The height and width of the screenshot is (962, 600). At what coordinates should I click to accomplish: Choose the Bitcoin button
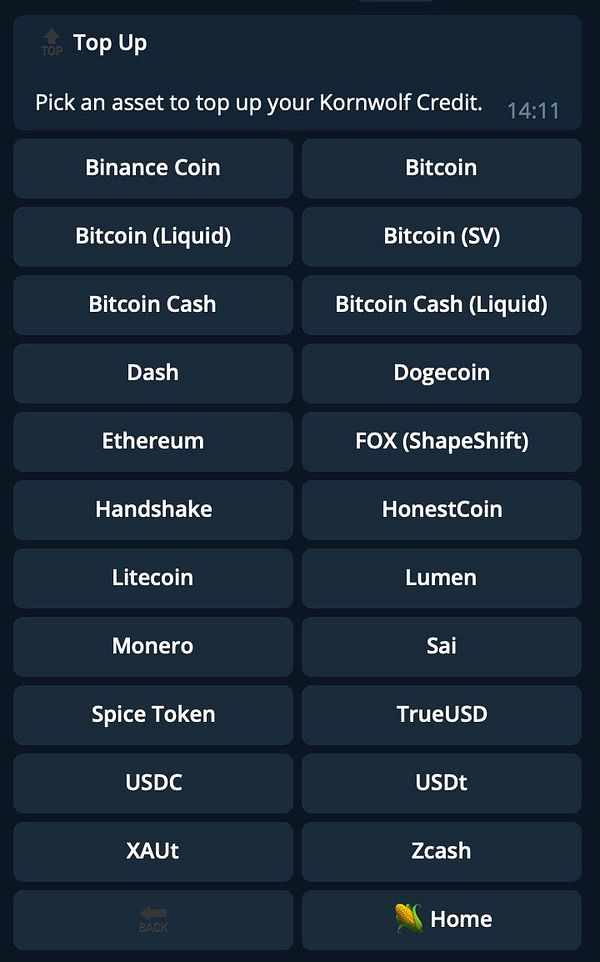(441, 168)
